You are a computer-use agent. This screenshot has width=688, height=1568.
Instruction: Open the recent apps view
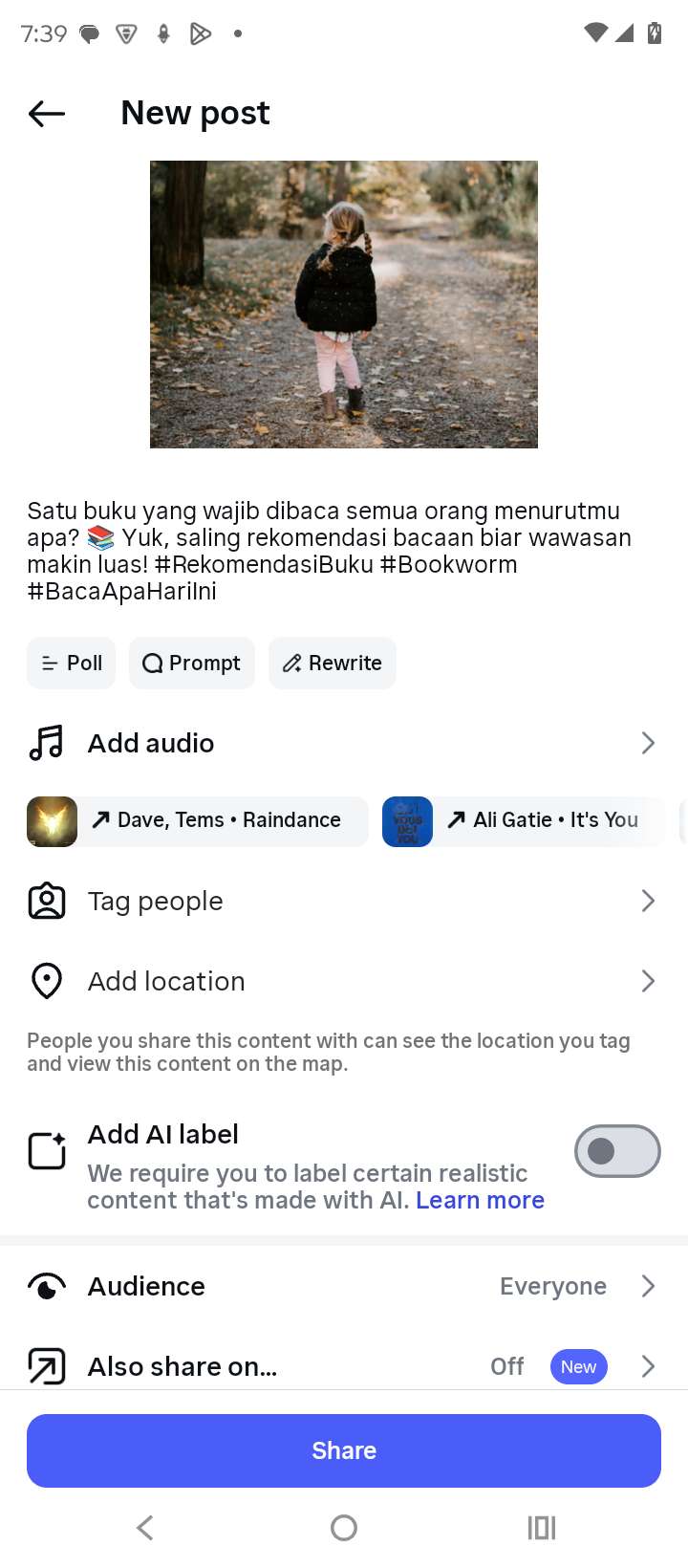(541, 1528)
